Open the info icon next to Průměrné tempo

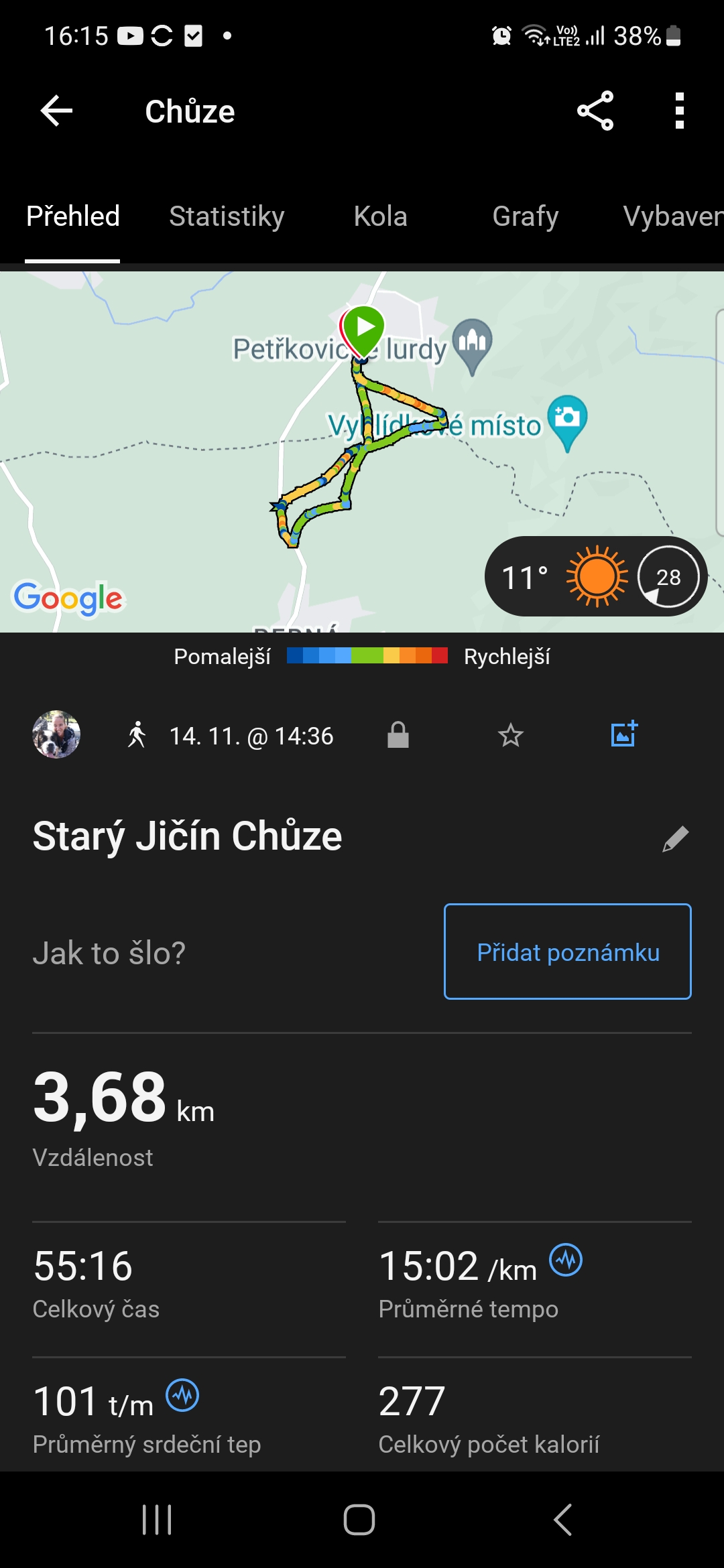pos(566,1260)
